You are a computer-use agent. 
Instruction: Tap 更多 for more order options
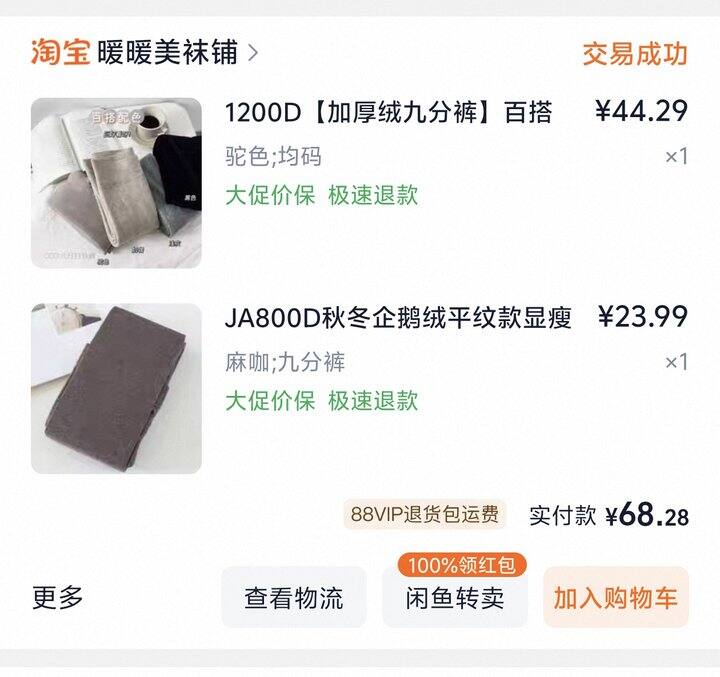58,598
